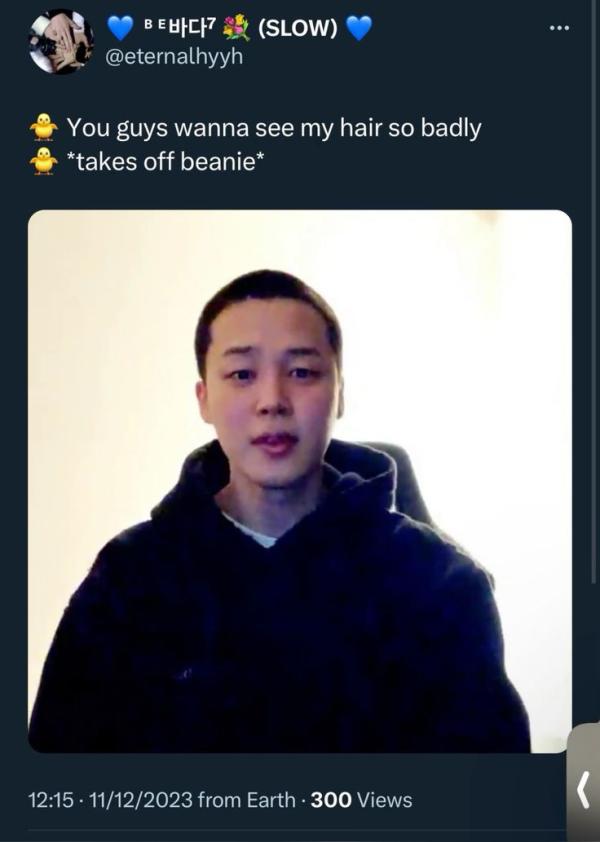
Task: Open the 300 Views details
Action: tap(361, 800)
